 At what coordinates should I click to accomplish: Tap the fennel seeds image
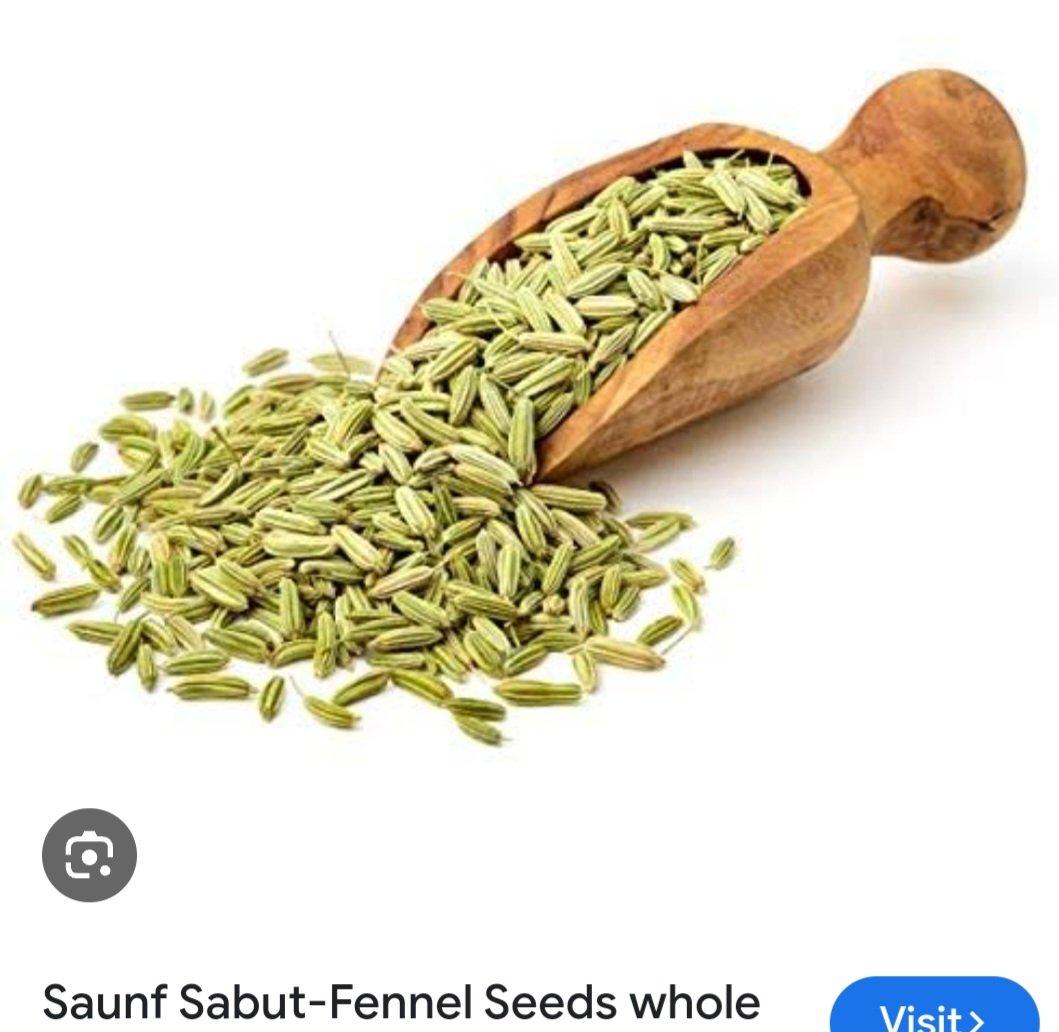(x=520, y=420)
